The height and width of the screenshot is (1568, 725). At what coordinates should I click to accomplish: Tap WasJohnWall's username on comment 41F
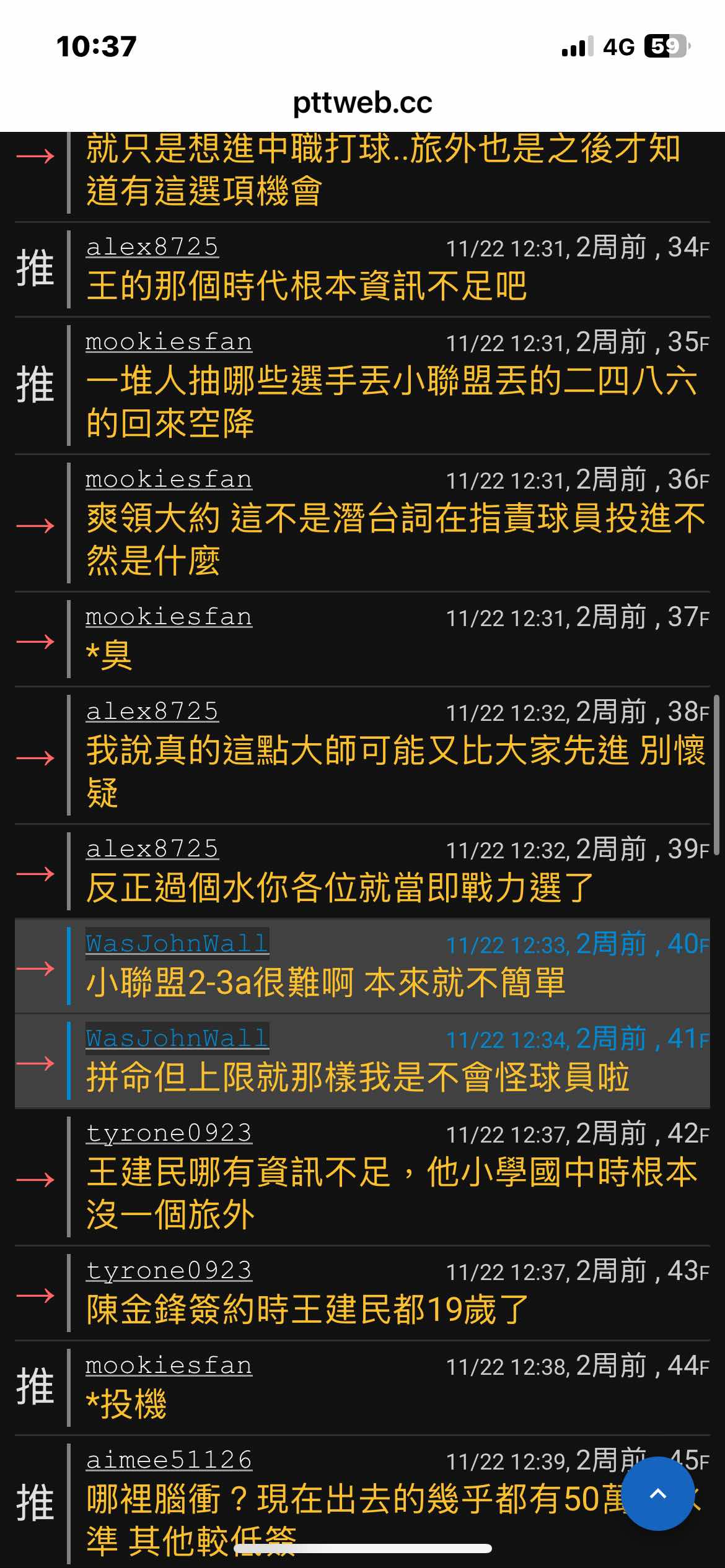(x=177, y=1039)
